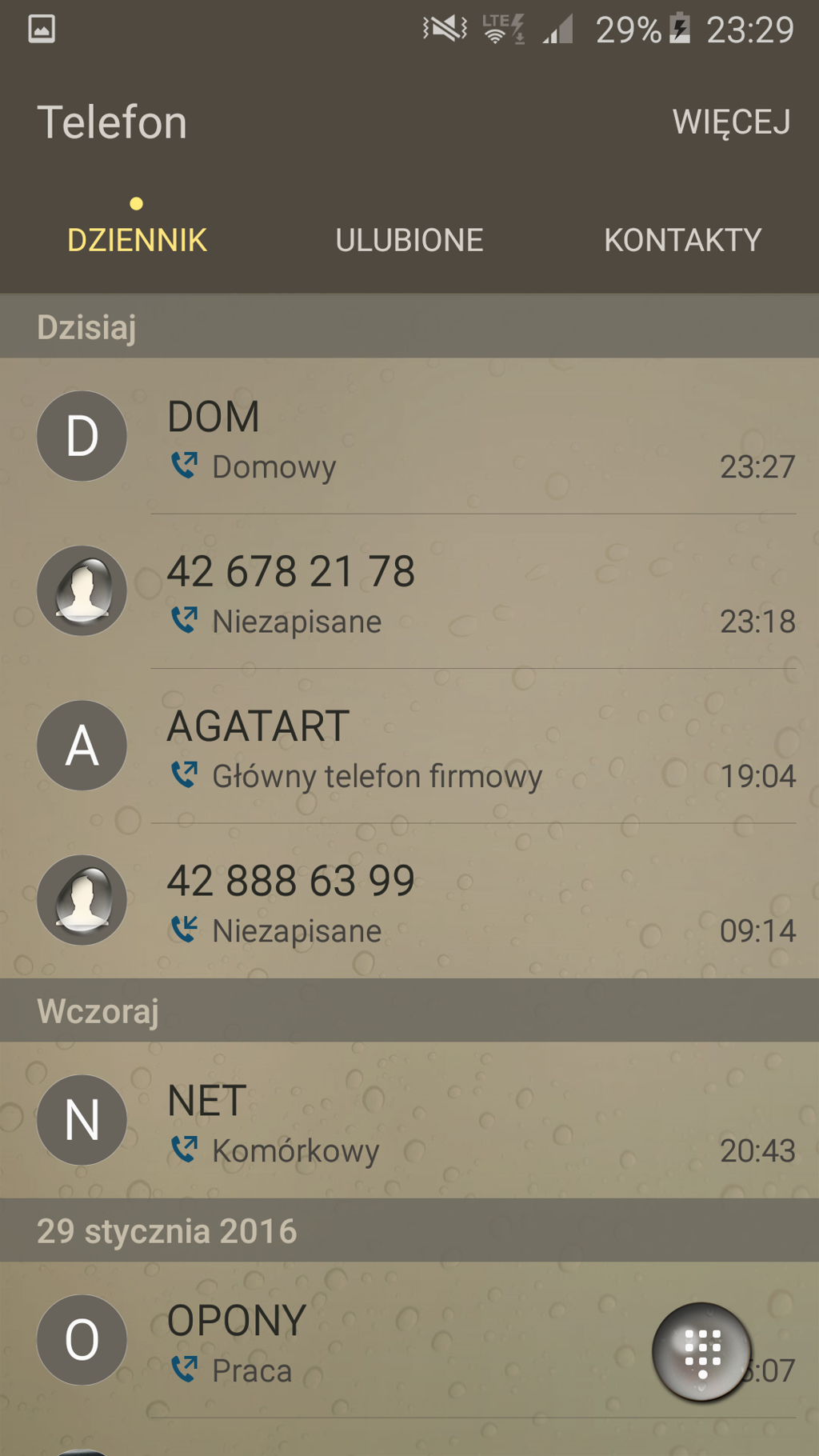
Task: Open the dial pad keypad button
Action: 701,1352
